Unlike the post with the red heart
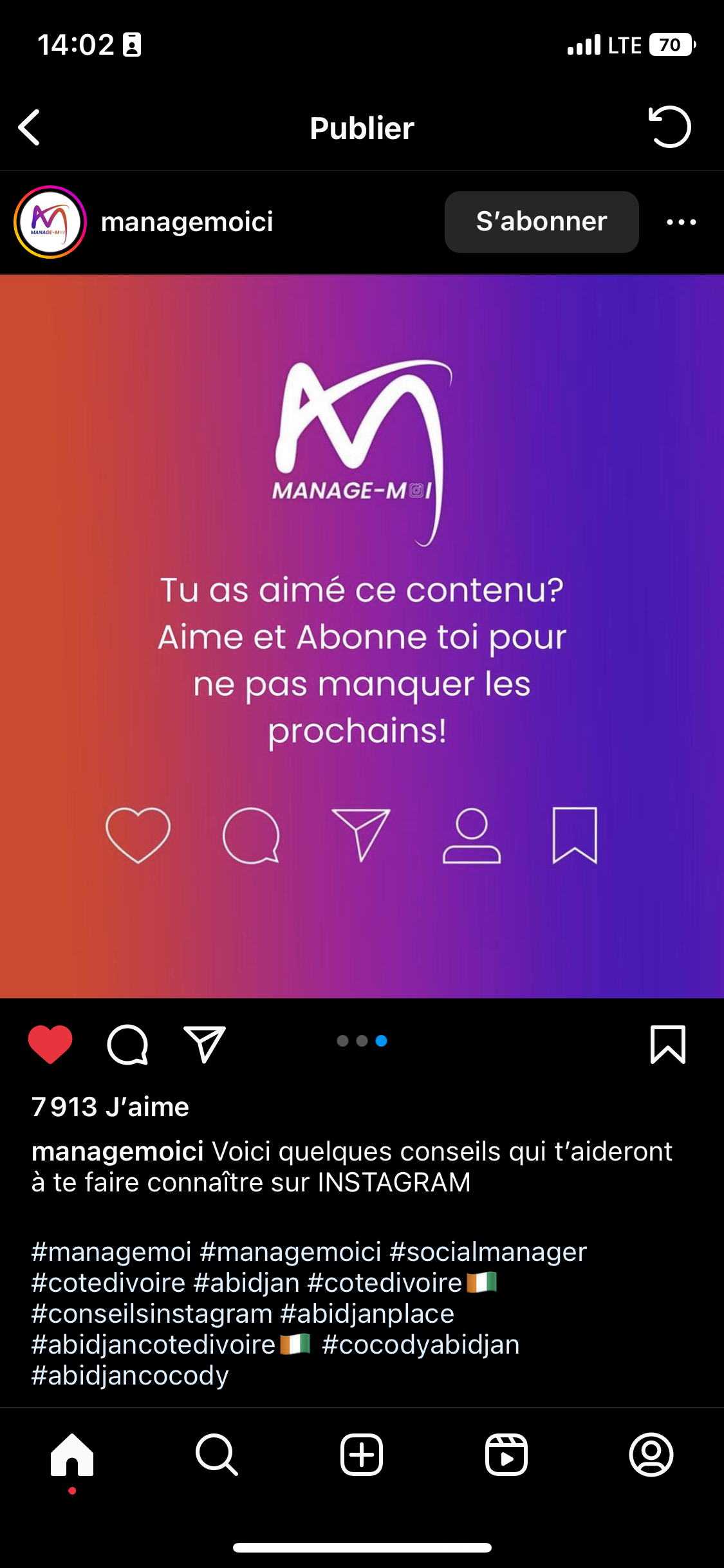Screen dimensions: 724x1568 (50, 1044)
